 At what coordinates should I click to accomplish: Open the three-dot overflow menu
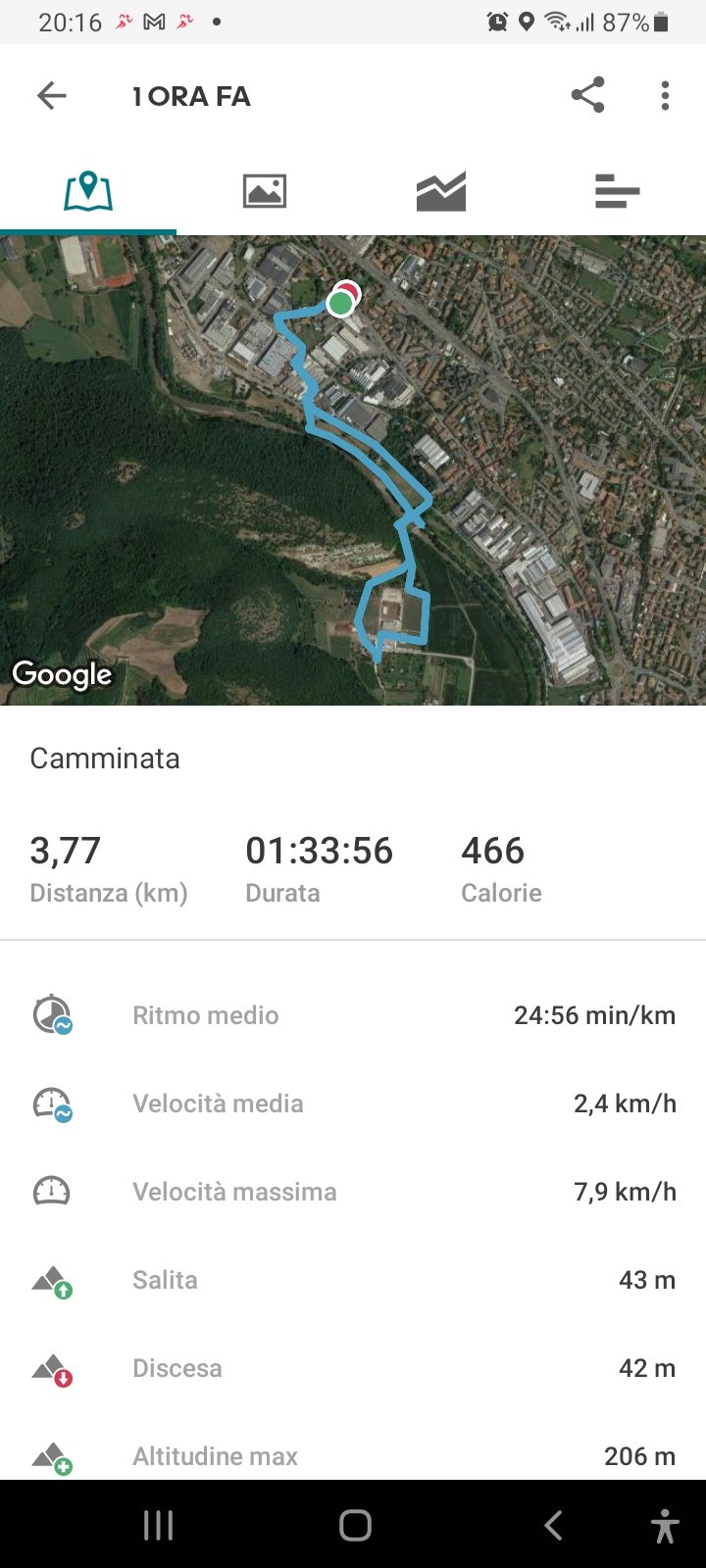(x=665, y=95)
